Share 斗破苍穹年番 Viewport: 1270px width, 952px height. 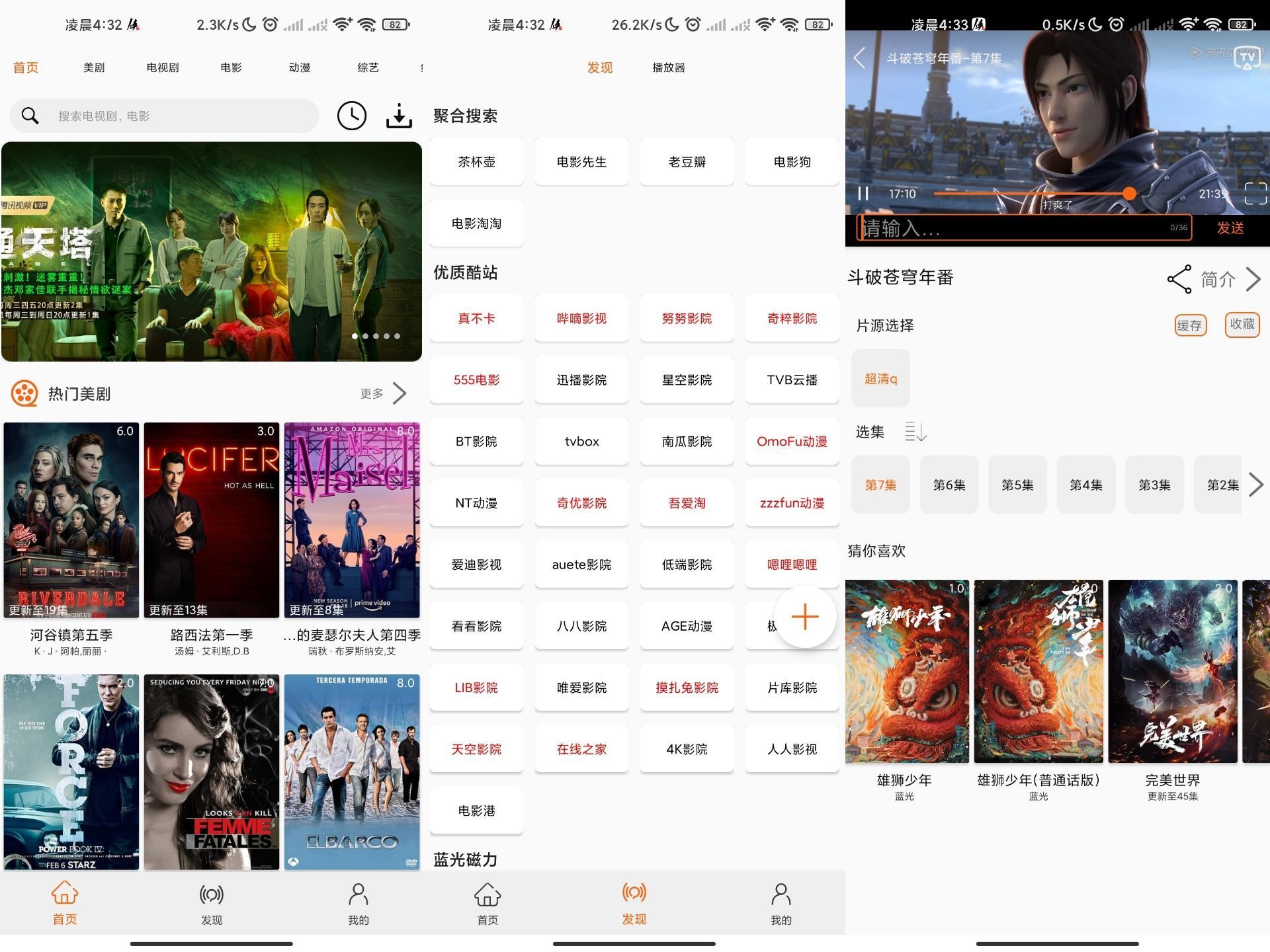pos(1179,279)
